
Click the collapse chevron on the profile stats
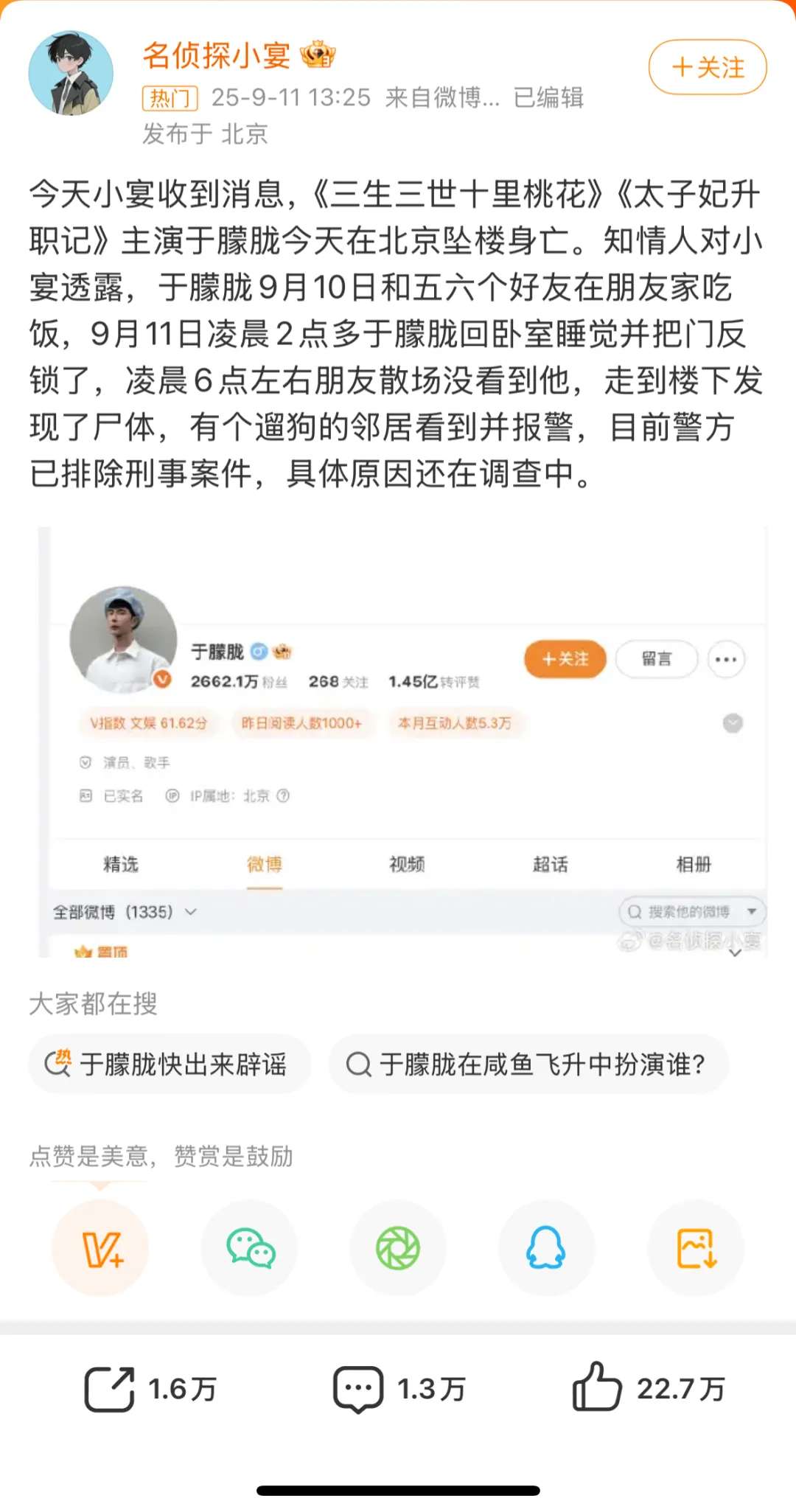[x=733, y=724]
